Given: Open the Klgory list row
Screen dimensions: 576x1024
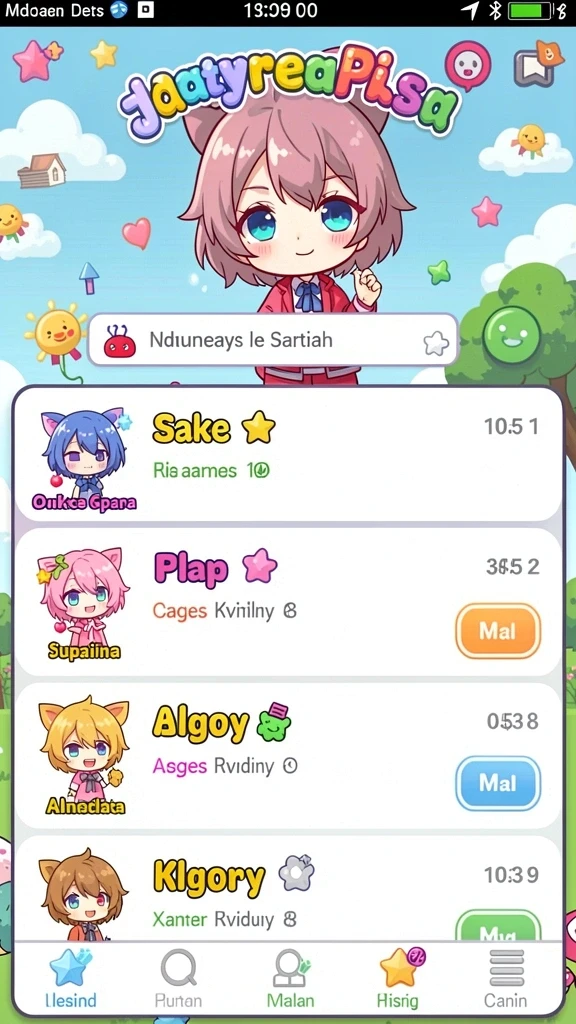Looking at the screenshot, I should tap(288, 889).
